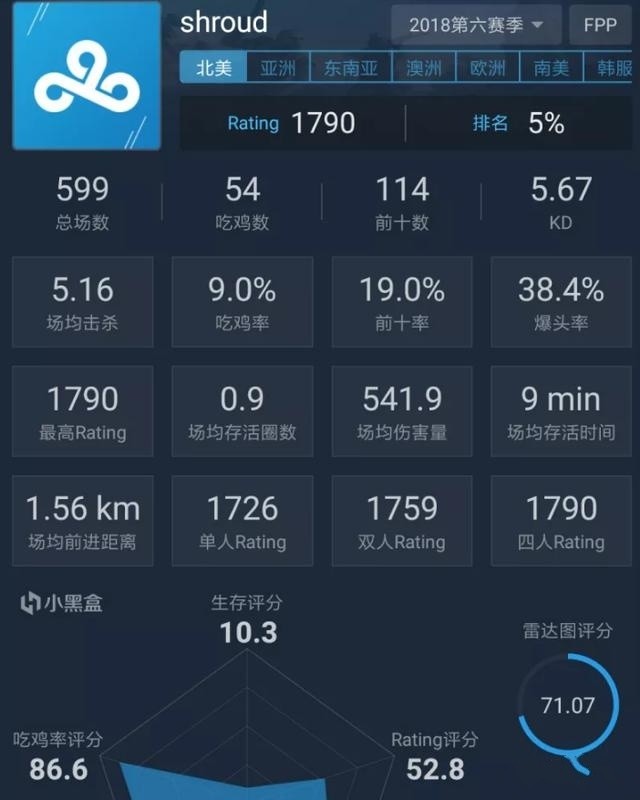
Task: Switch to the 韩服 region tab
Action: coord(614,69)
